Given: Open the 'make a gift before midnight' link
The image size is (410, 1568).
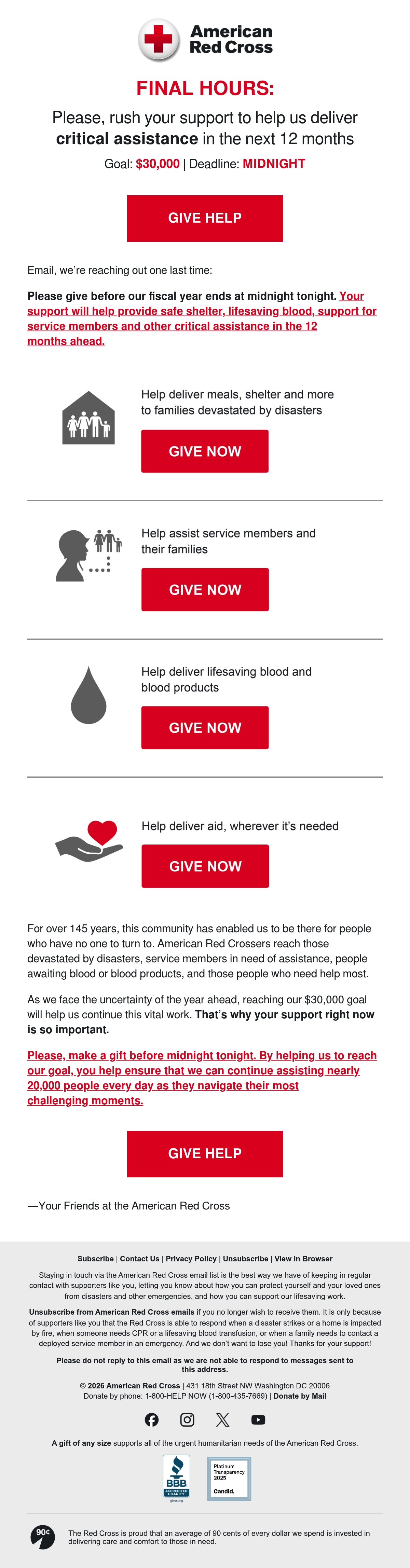Looking at the screenshot, I should click(202, 1077).
